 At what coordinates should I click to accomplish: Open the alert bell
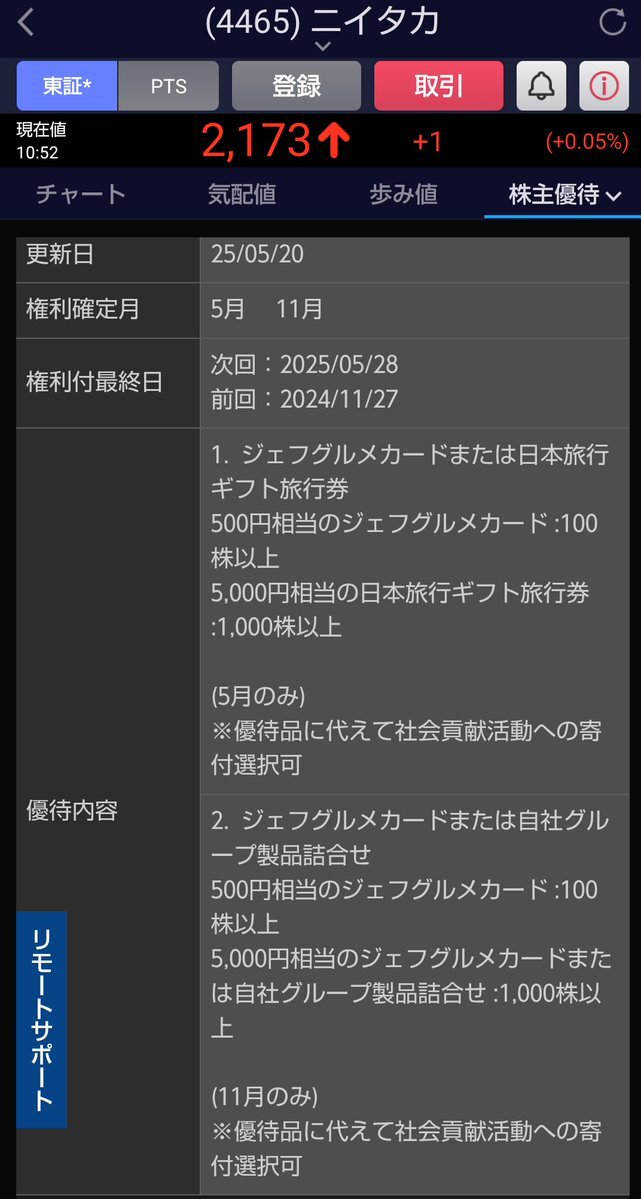542,86
